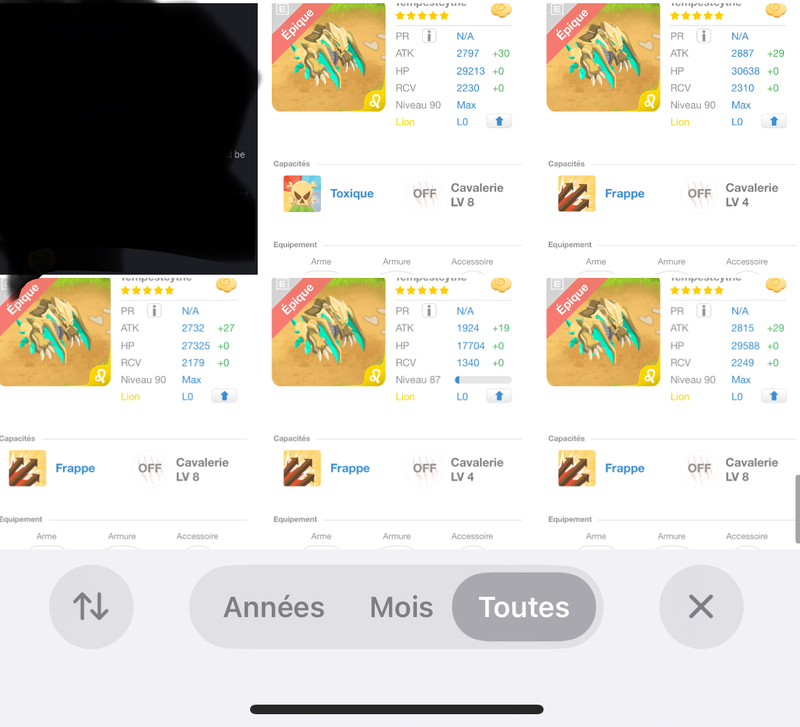800x727 pixels.
Task: Close the bottom bar with the X
Action: 701,607
